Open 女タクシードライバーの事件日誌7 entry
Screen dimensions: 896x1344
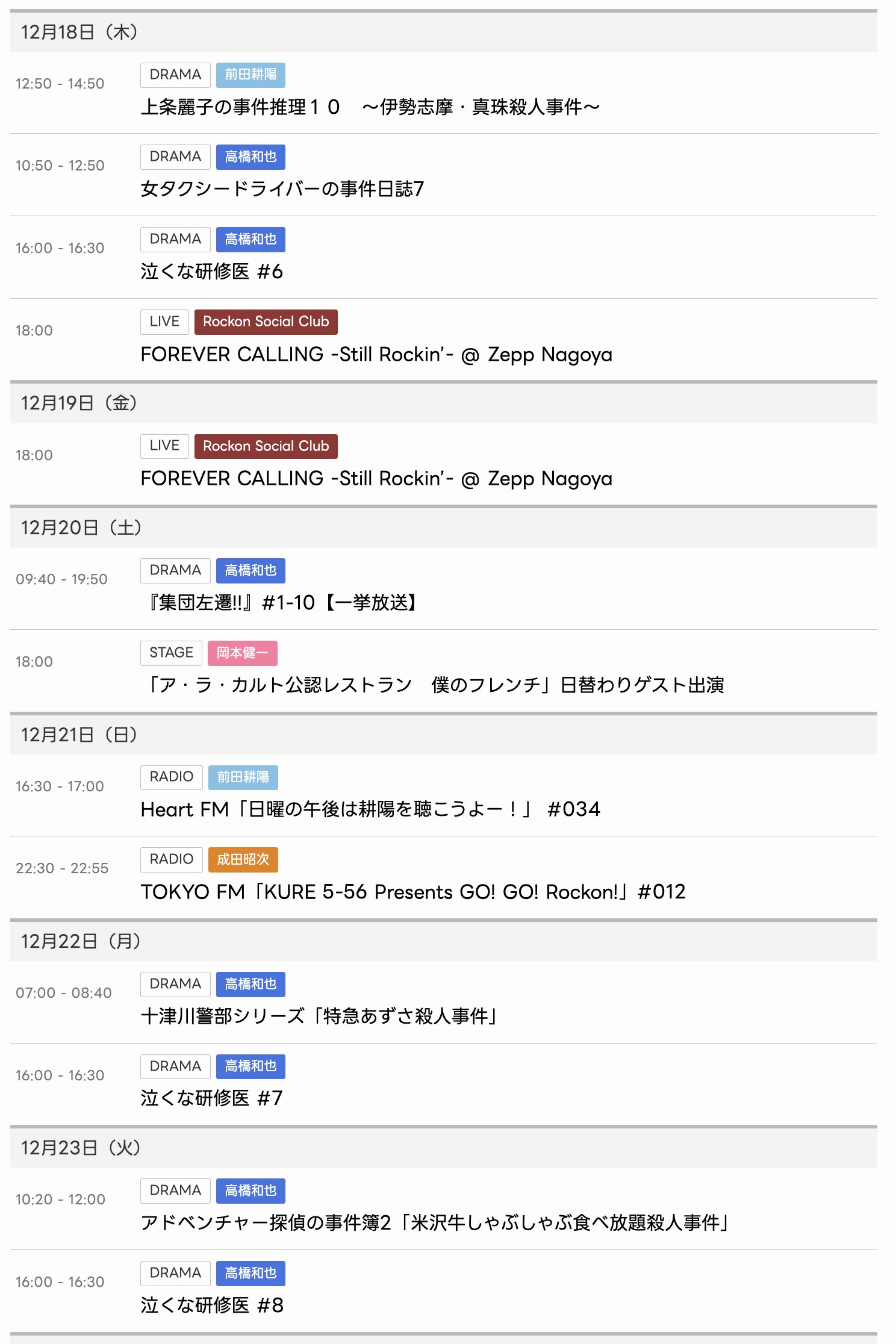click(x=282, y=189)
